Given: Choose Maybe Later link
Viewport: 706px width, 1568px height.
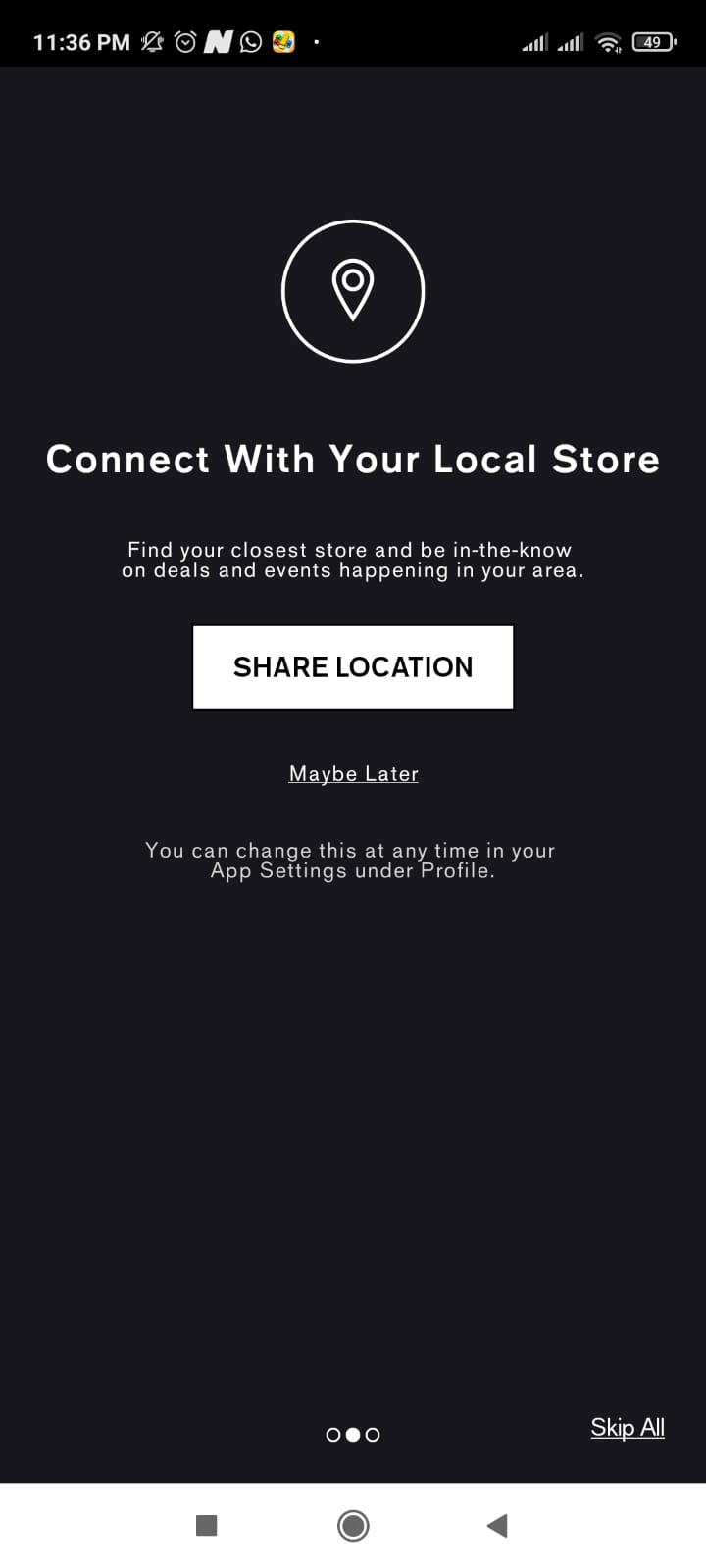Looking at the screenshot, I should (x=353, y=774).
